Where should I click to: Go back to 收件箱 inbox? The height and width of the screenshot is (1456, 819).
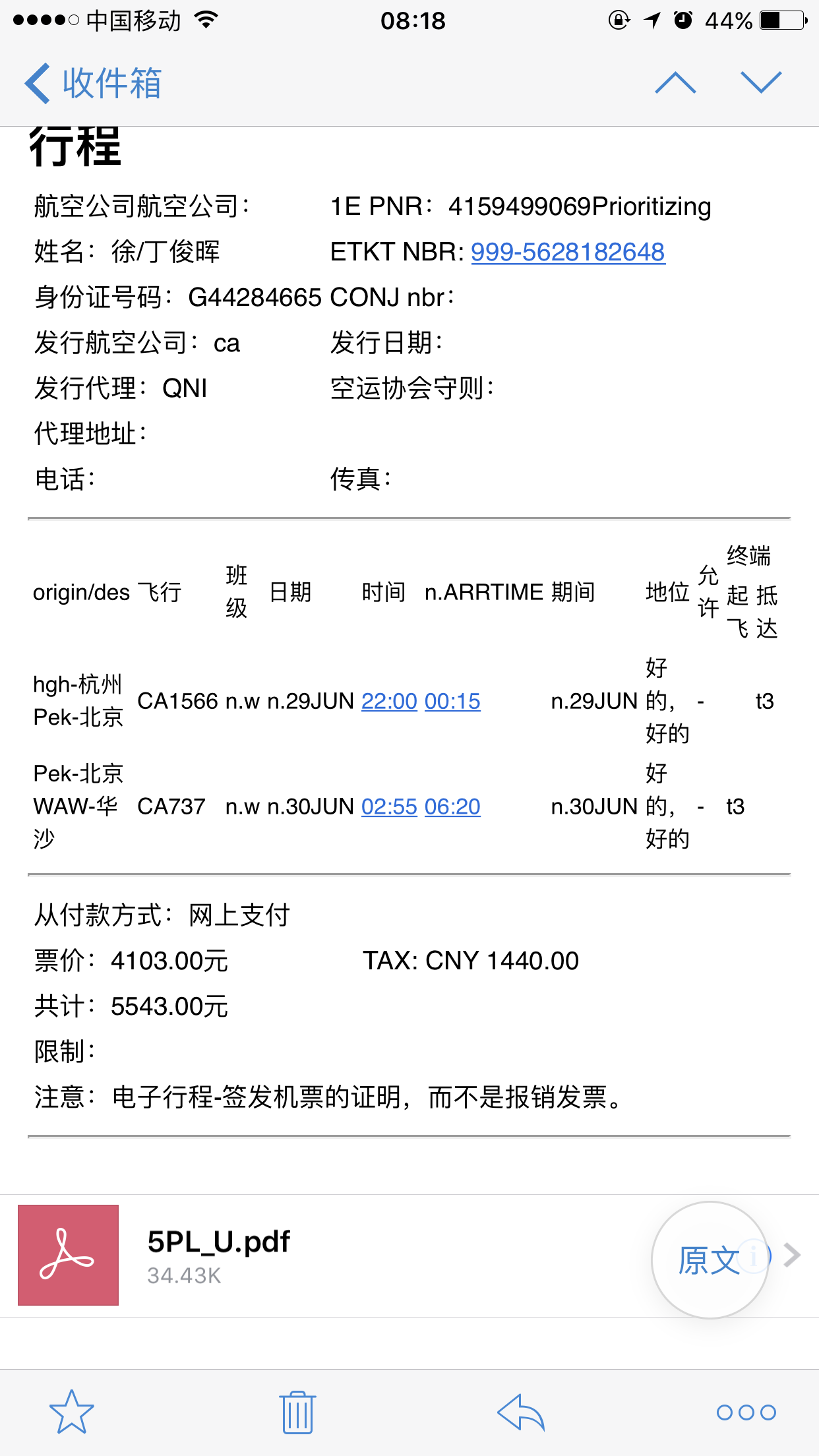point(92,83)
